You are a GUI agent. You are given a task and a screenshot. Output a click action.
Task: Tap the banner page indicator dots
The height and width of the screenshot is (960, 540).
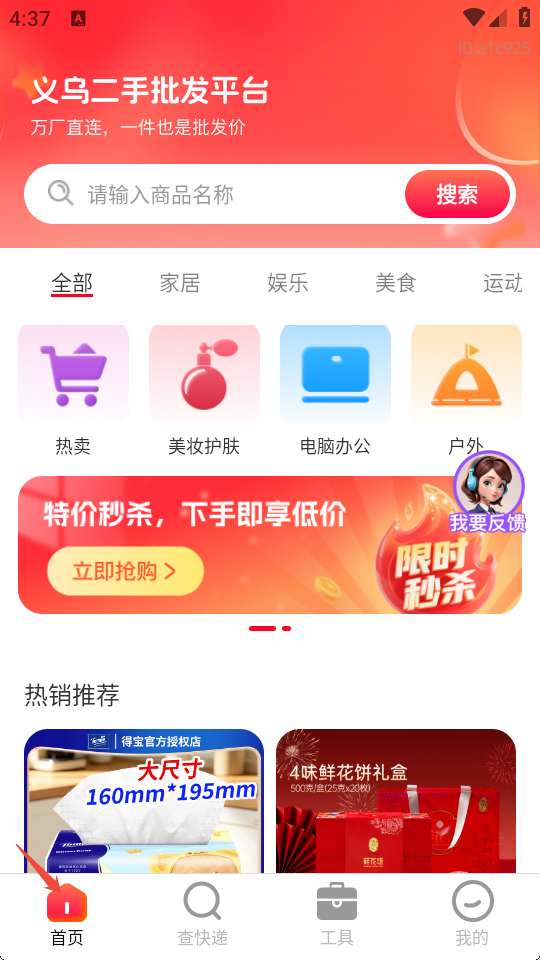point(270,628)
